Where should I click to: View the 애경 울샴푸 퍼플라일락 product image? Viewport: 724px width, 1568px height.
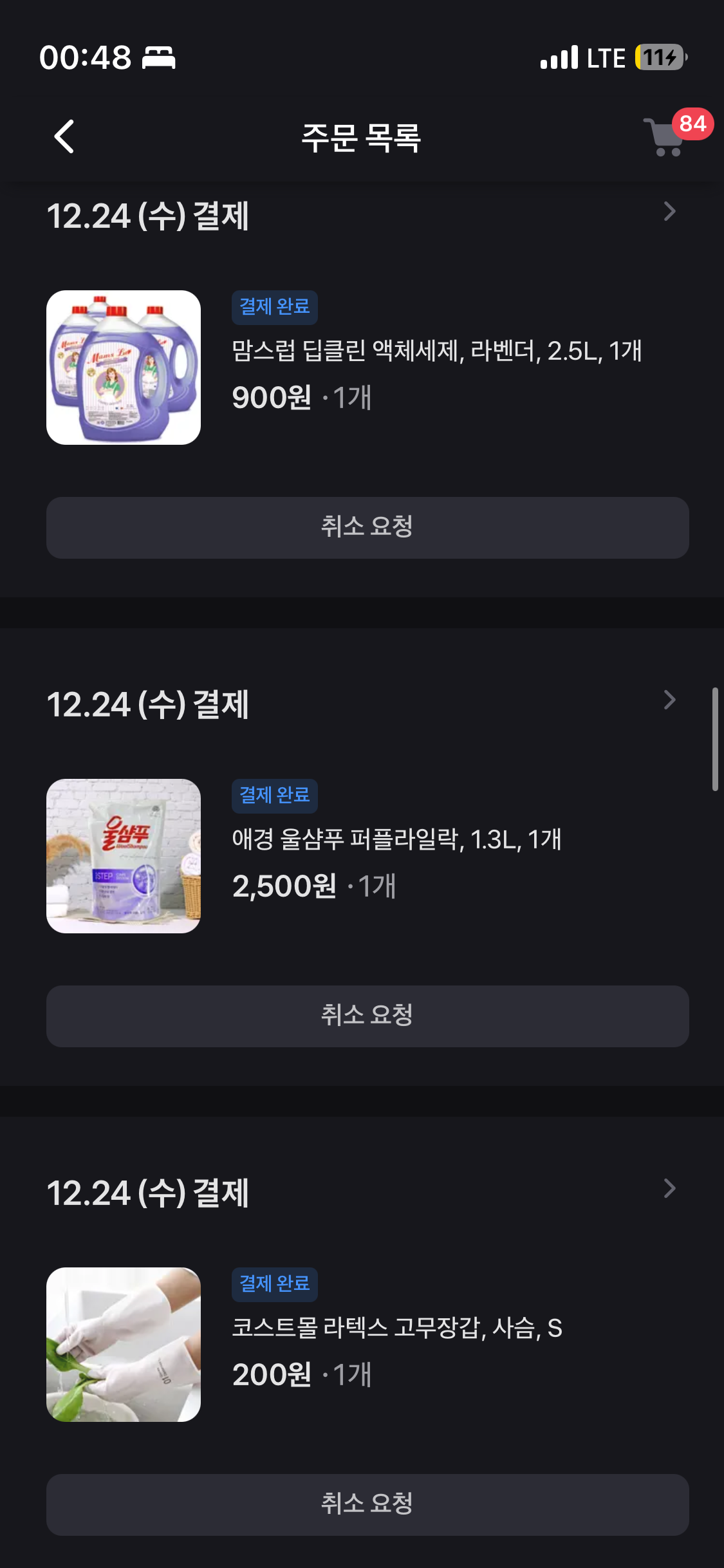pyautogui.click(x=124, y=856)
